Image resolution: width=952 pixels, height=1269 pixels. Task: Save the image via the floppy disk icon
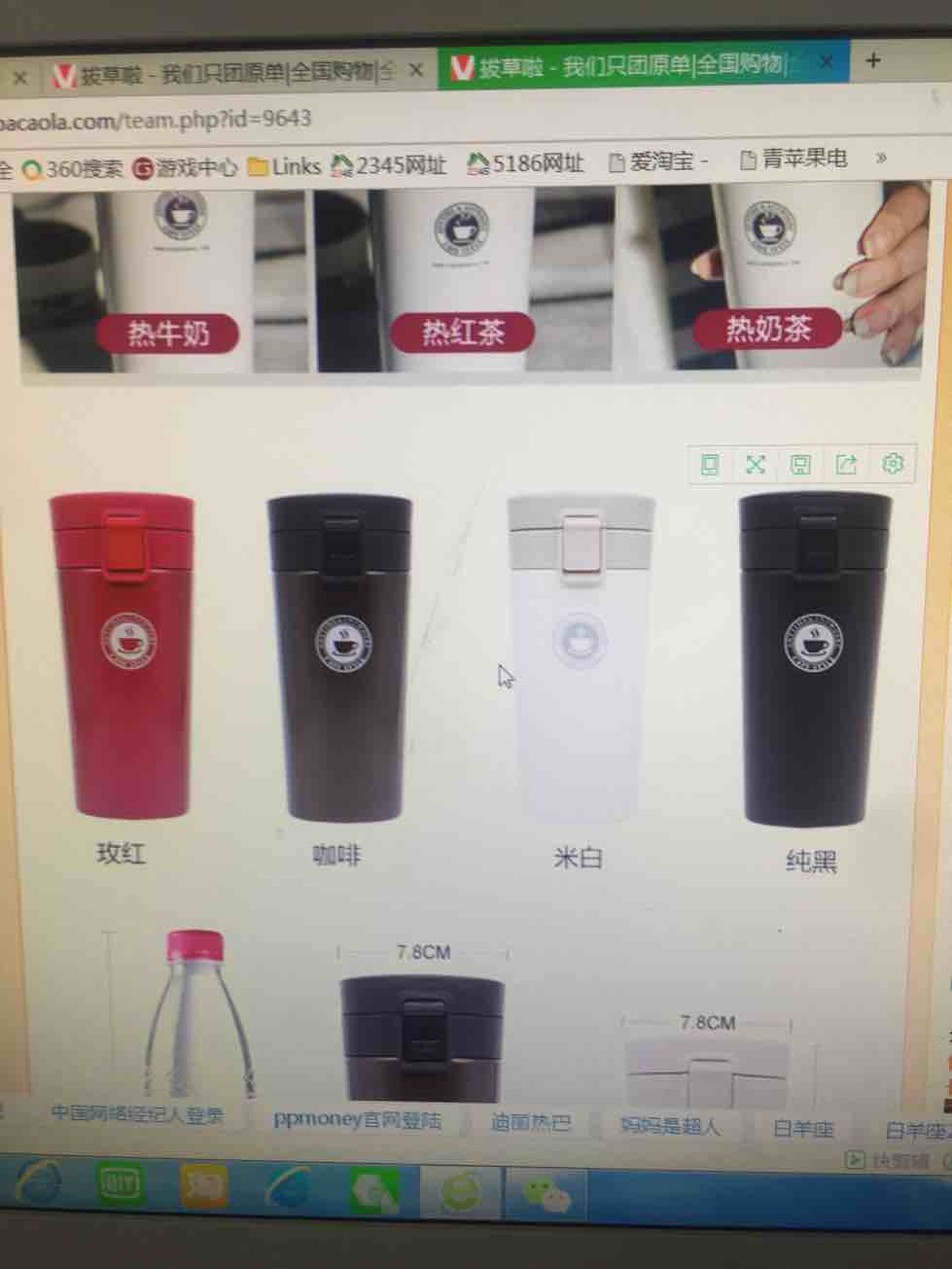pos(800,465)
